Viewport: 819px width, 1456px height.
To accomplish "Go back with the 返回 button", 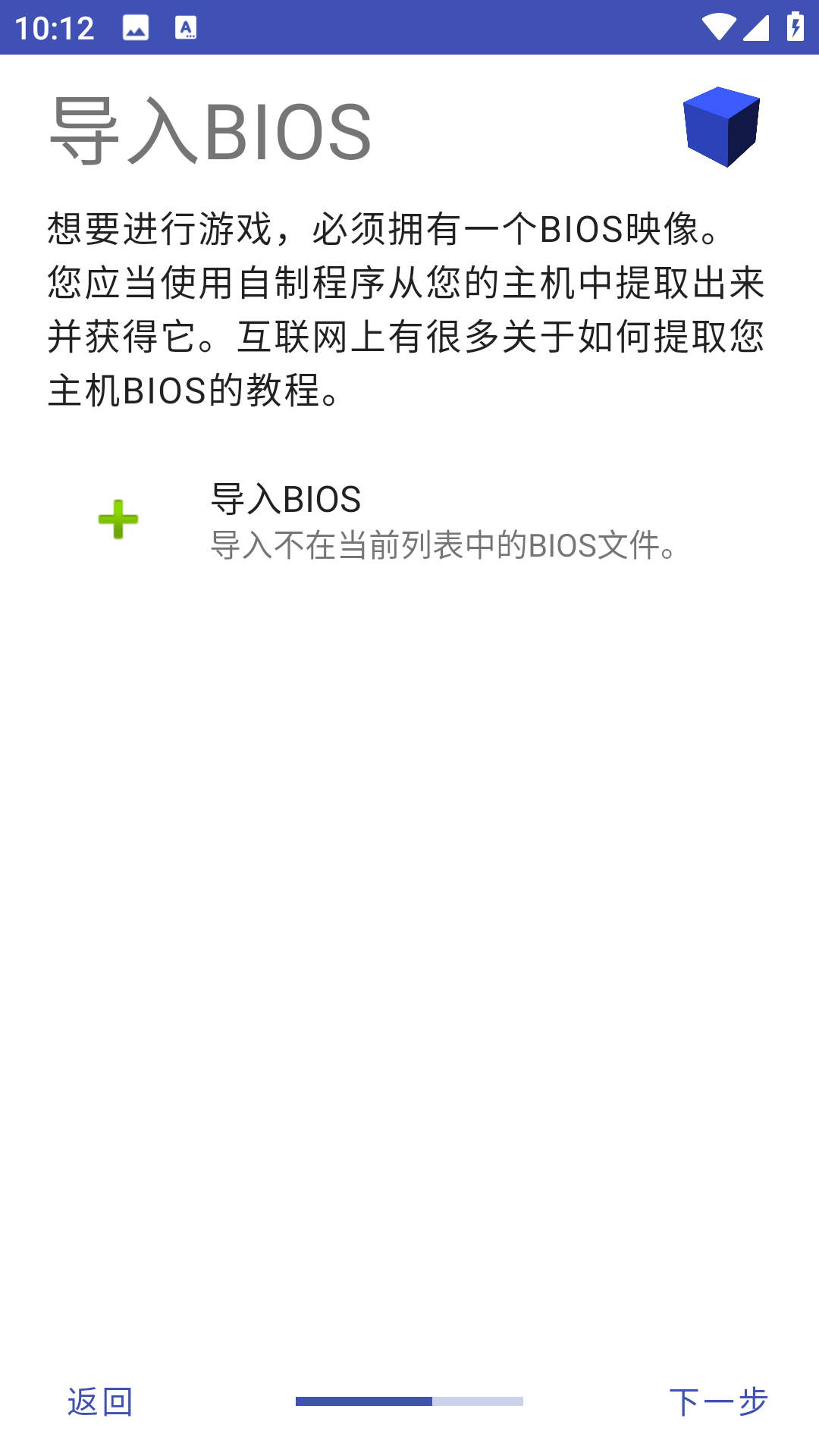I will [100, 1401].
